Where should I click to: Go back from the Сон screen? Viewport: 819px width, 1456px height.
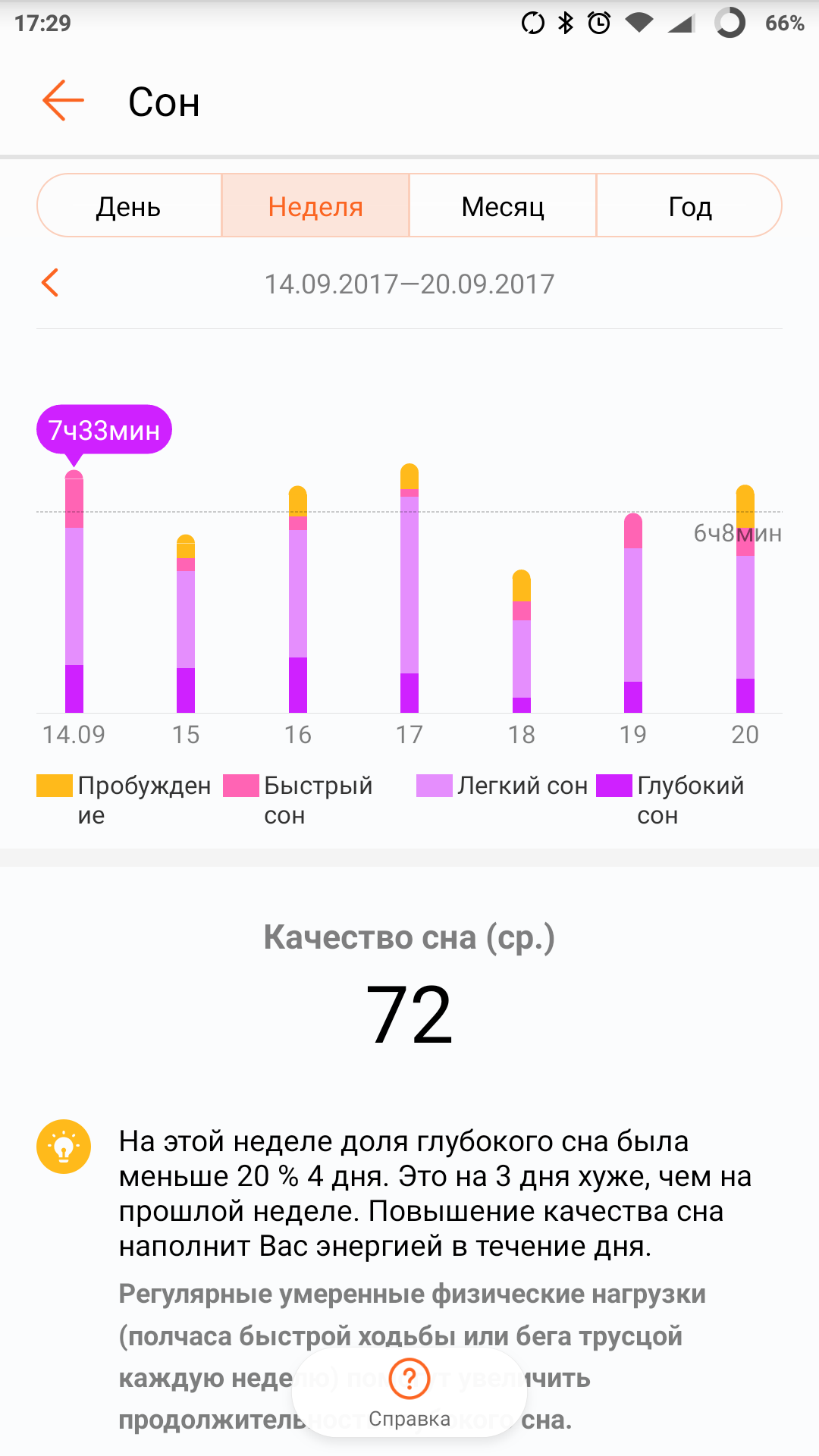click(63, 101)
